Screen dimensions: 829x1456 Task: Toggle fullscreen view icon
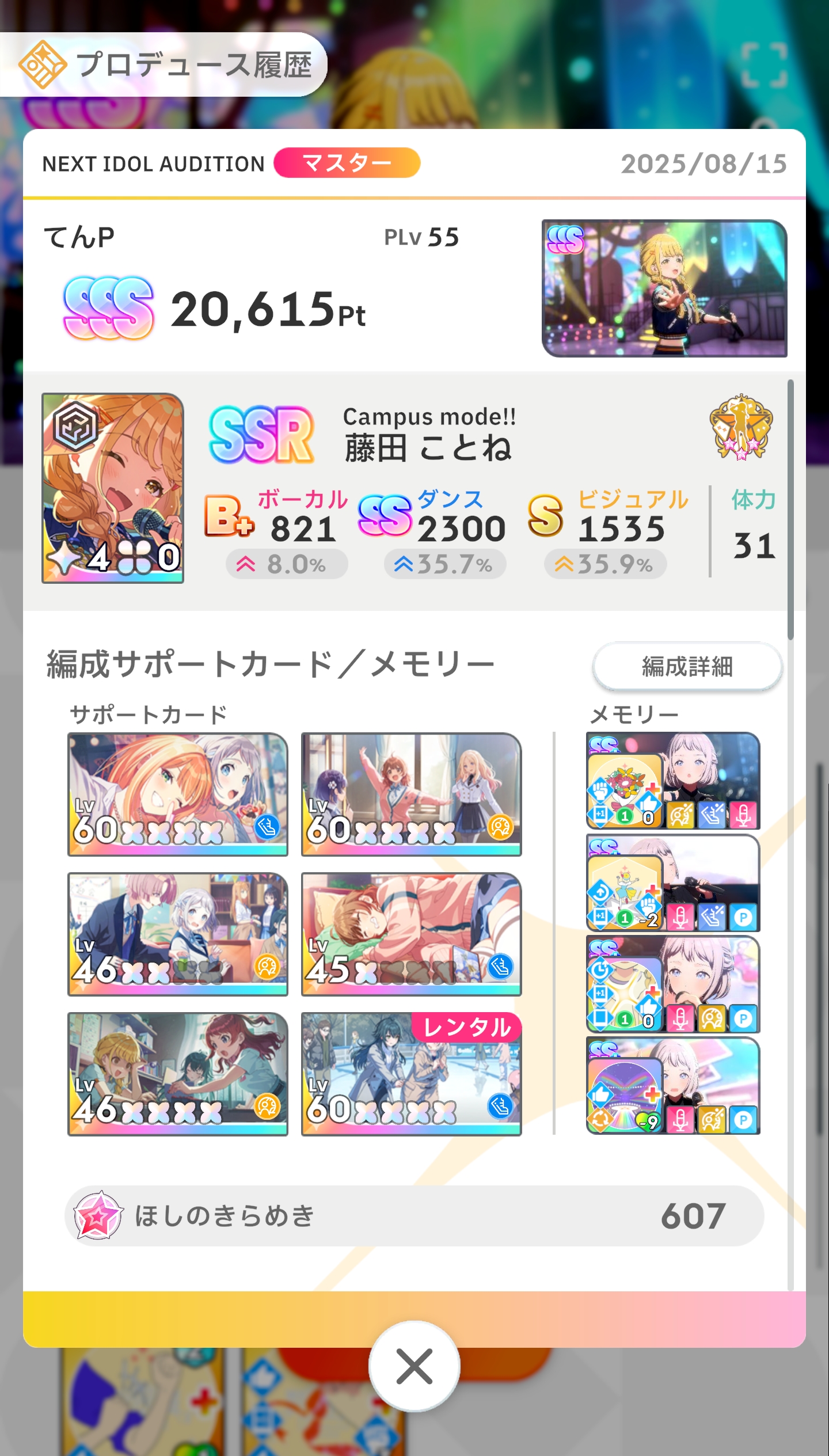click(765, 65)
